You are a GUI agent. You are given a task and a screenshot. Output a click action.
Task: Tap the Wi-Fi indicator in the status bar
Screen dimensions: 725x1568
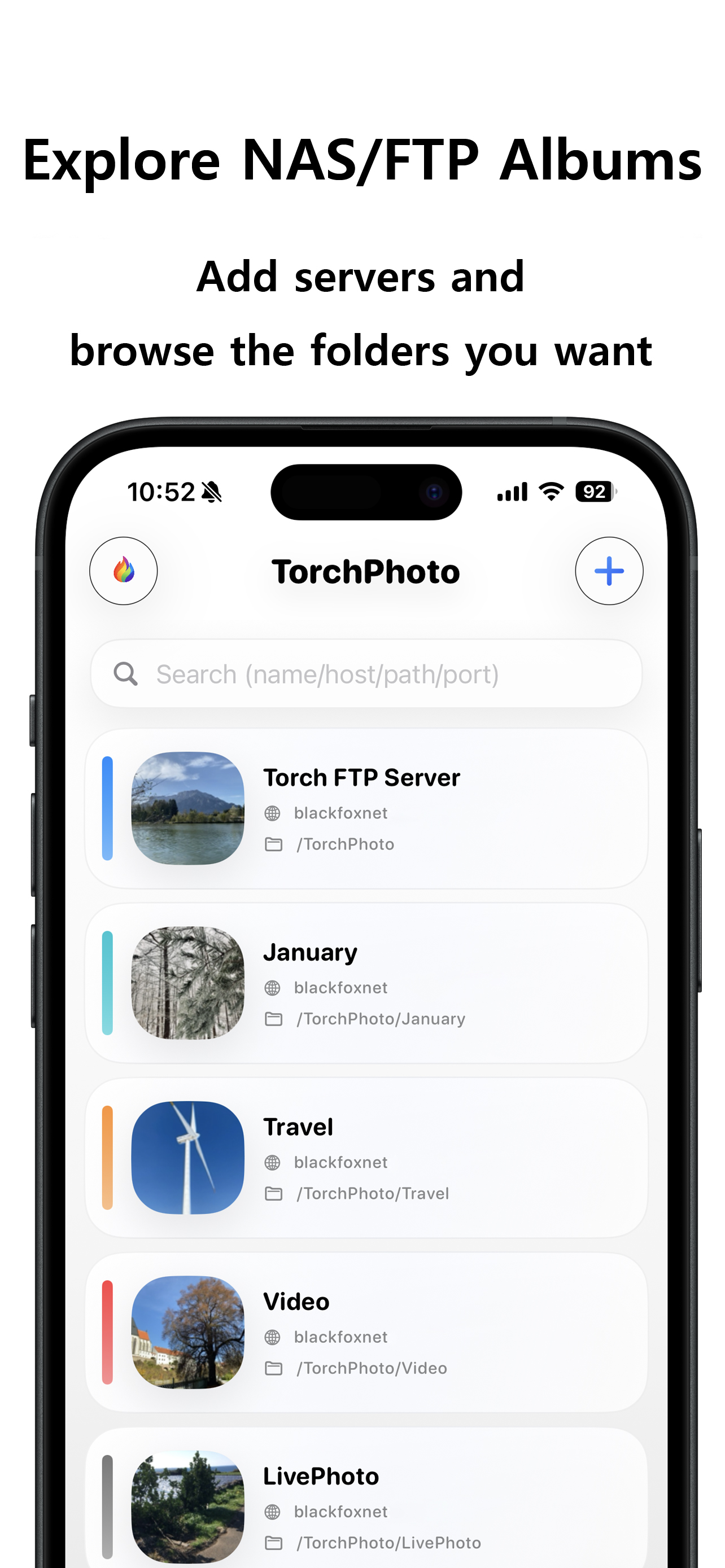tap(551, 491)
